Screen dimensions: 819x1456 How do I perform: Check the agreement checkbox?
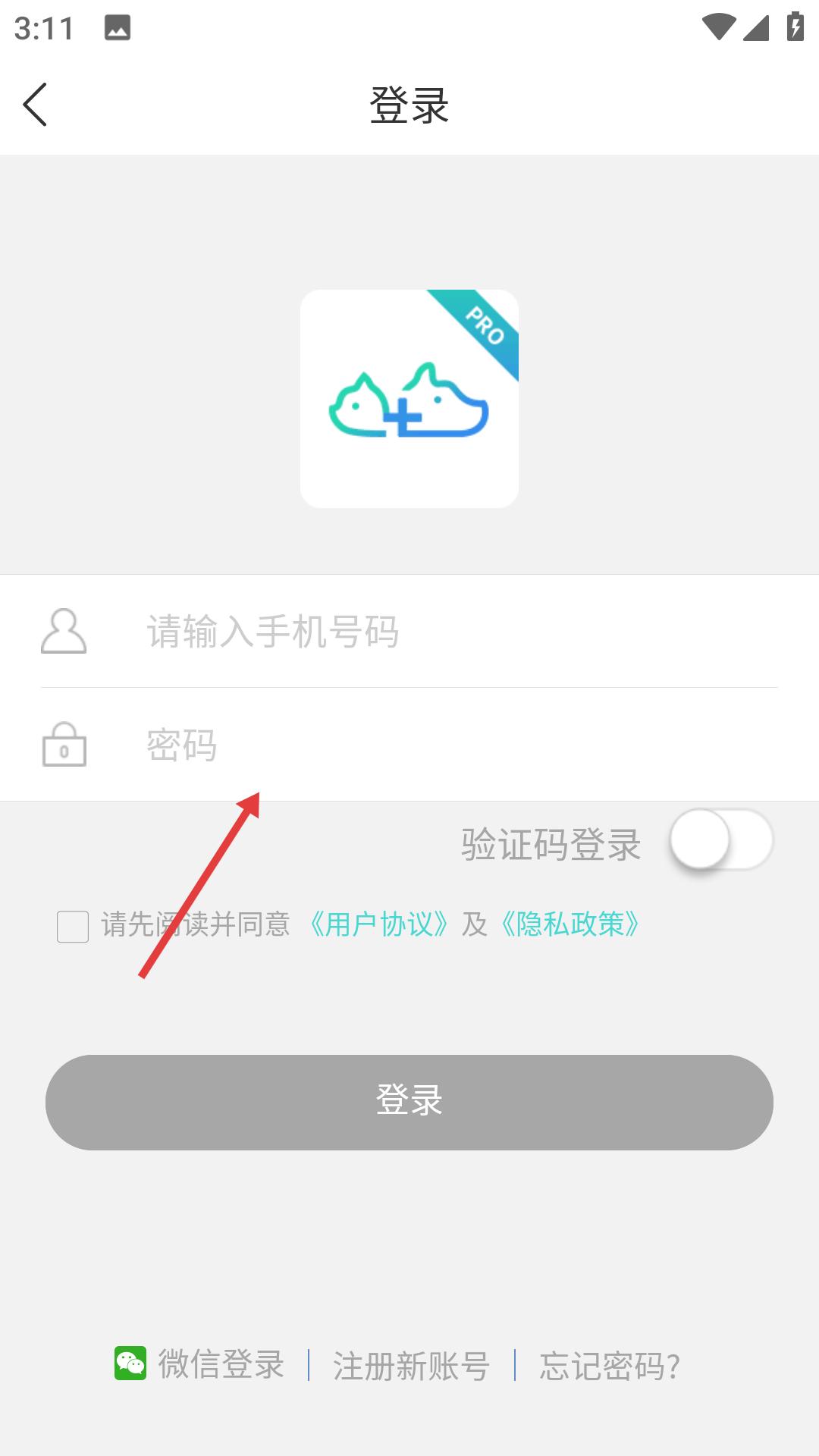click(x=73, y=926)
